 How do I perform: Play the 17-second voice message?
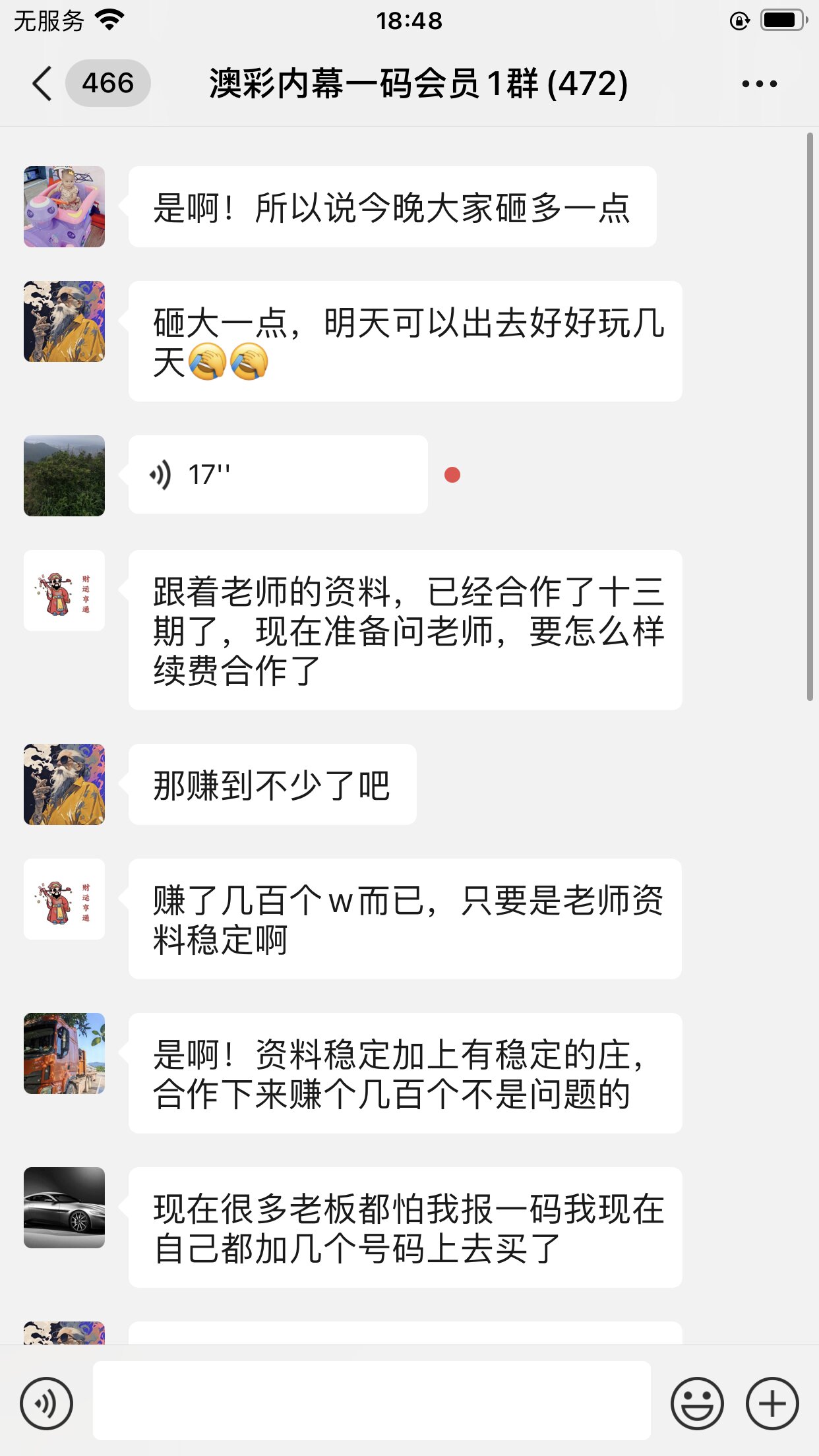[277, 475]
